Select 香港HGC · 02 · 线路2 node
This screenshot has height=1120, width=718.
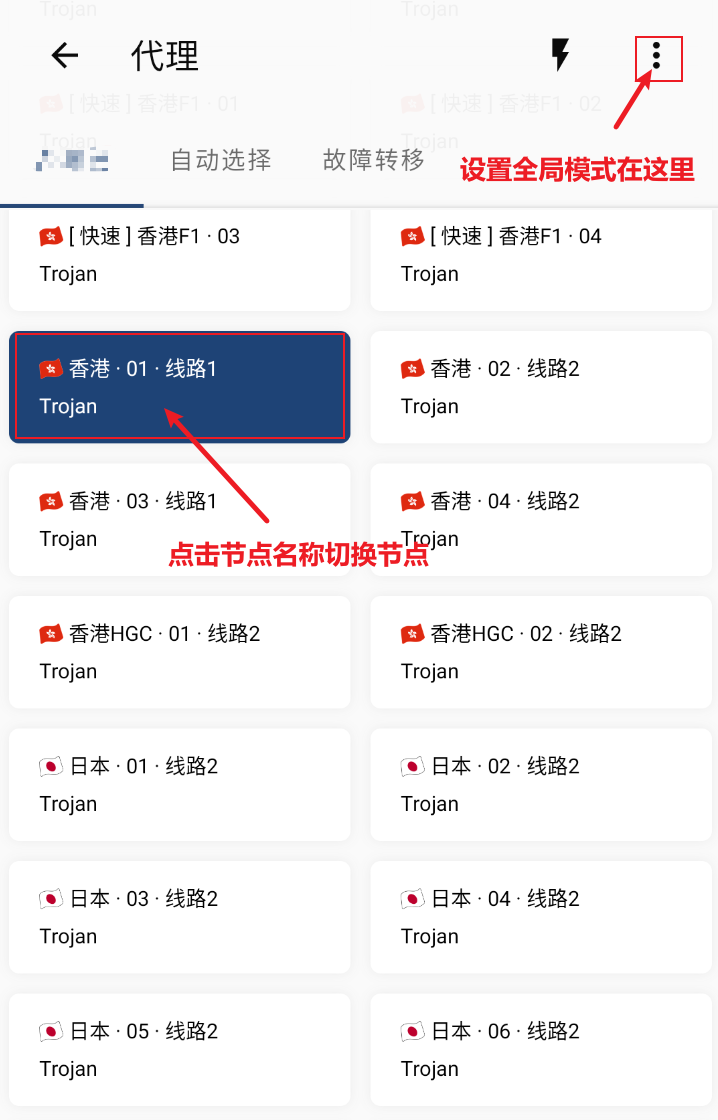click(x=541, y=652)
